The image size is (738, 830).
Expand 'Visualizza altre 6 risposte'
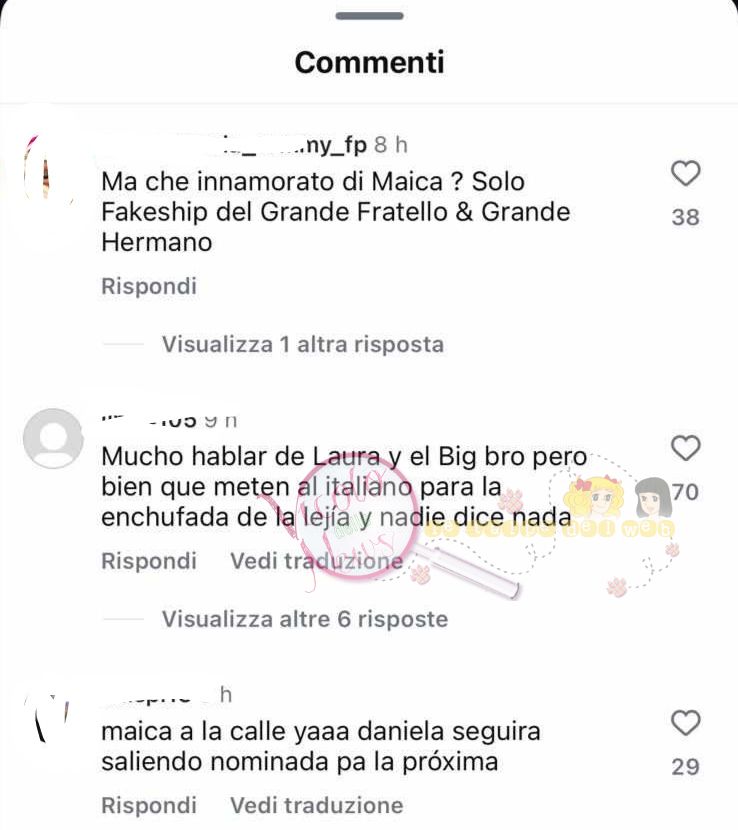coord(304,620)
